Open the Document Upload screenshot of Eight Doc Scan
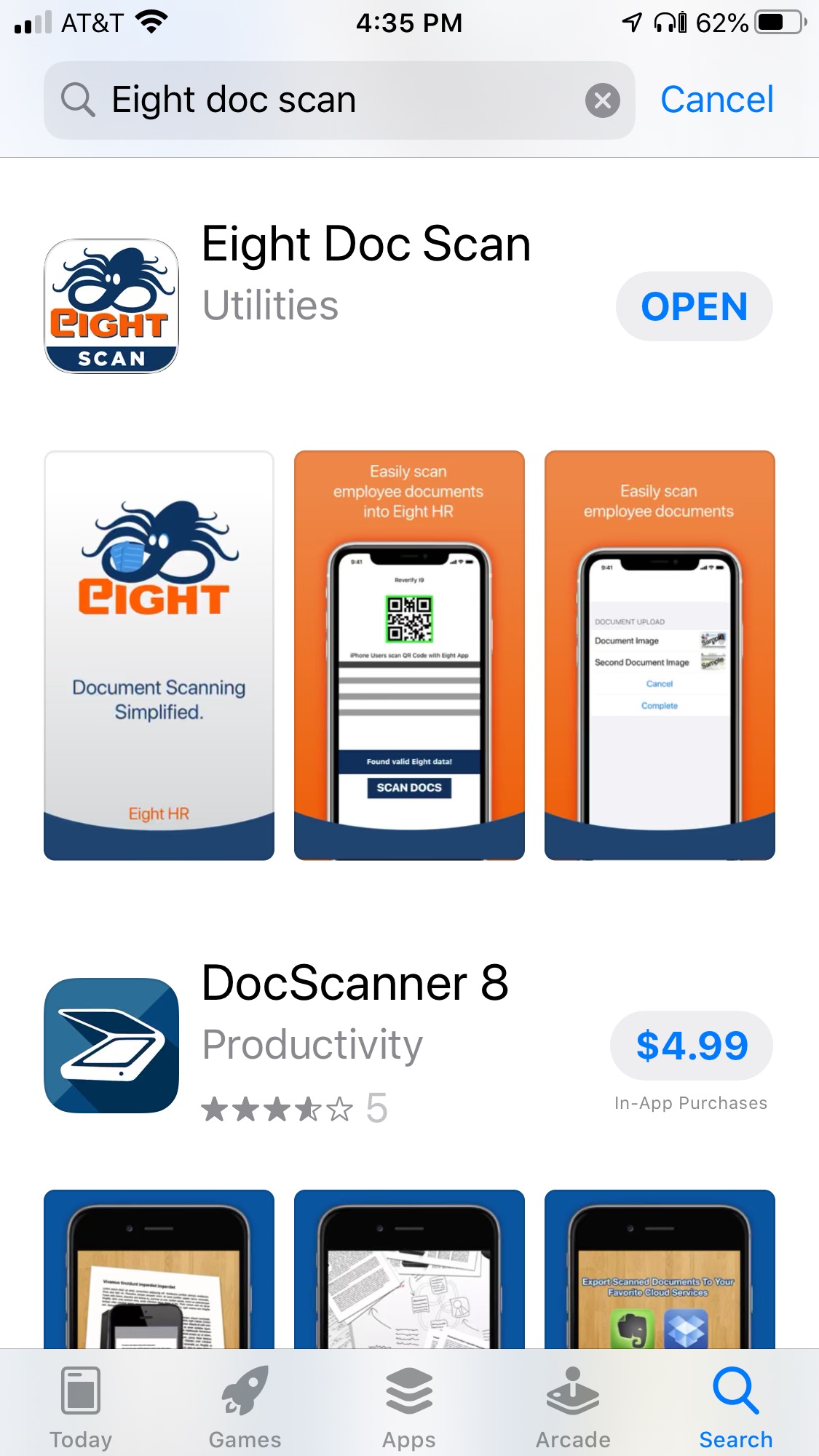The width and height of the screenshot is (819, 1456). (x=660, y=655)
